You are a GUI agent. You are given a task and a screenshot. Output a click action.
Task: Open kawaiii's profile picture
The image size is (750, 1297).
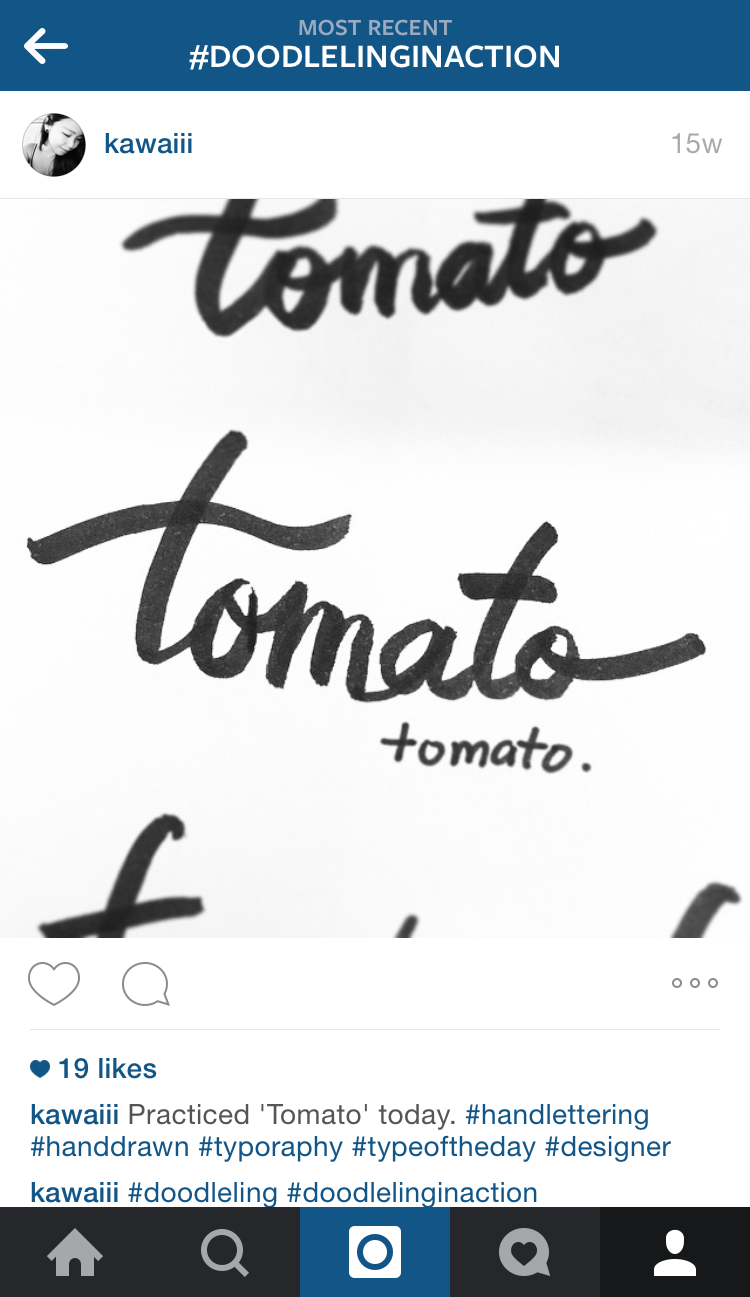pos(54,145)
